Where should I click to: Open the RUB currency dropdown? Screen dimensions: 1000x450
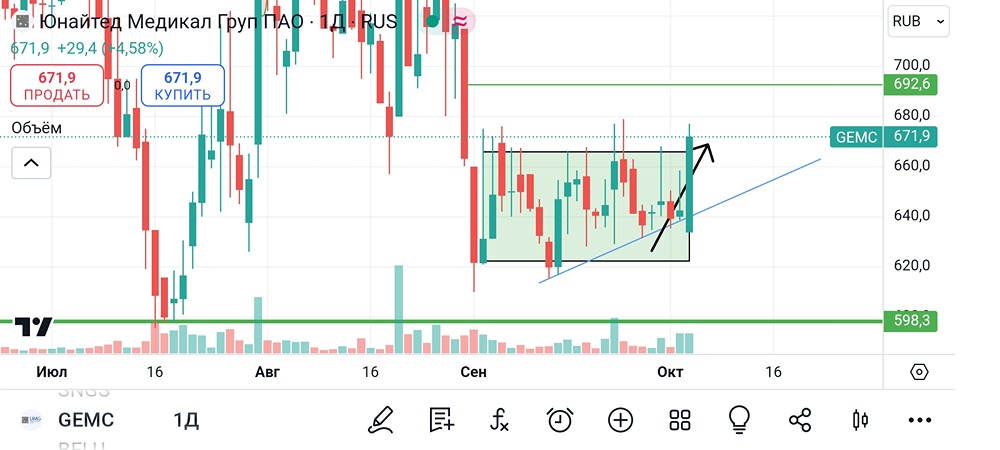[918, 20]
